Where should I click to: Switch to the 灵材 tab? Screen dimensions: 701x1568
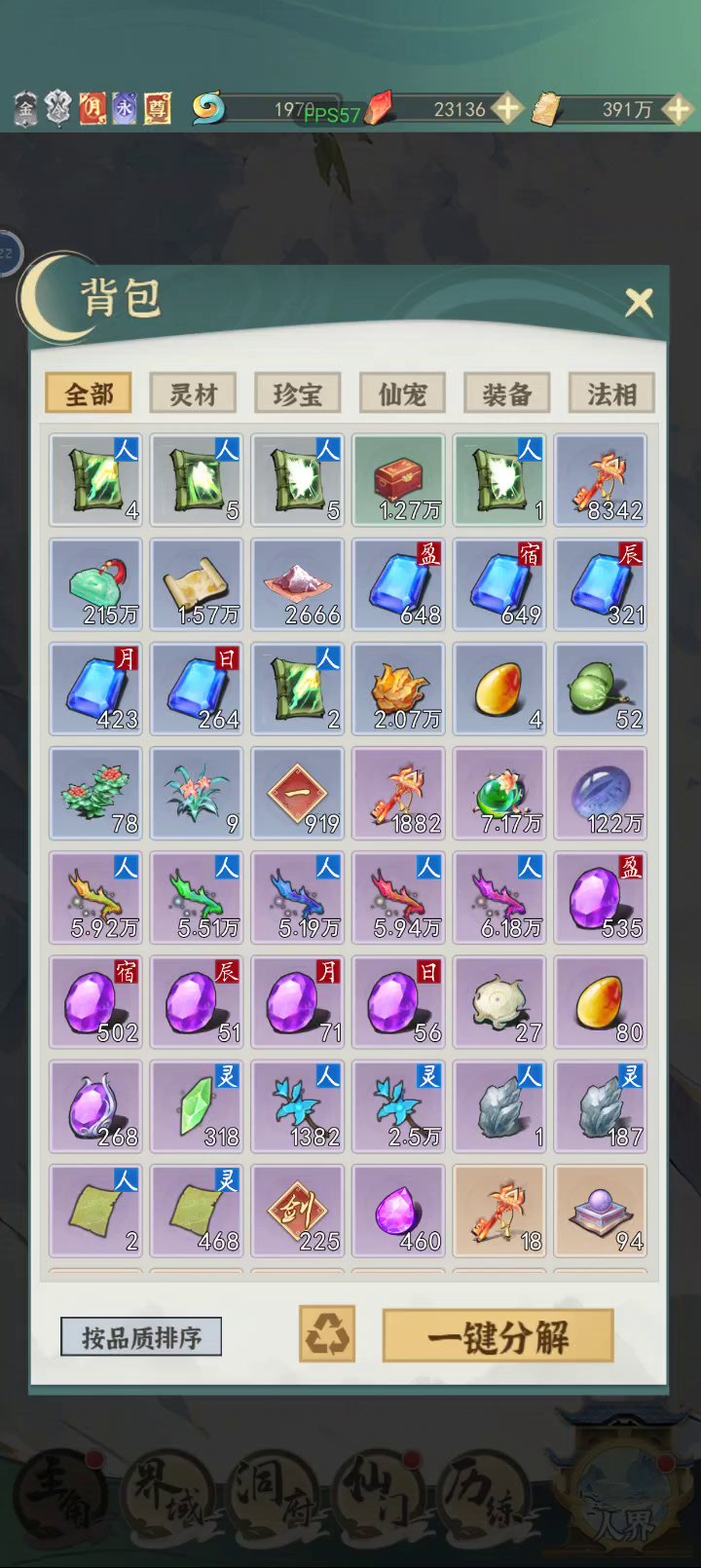193,393
